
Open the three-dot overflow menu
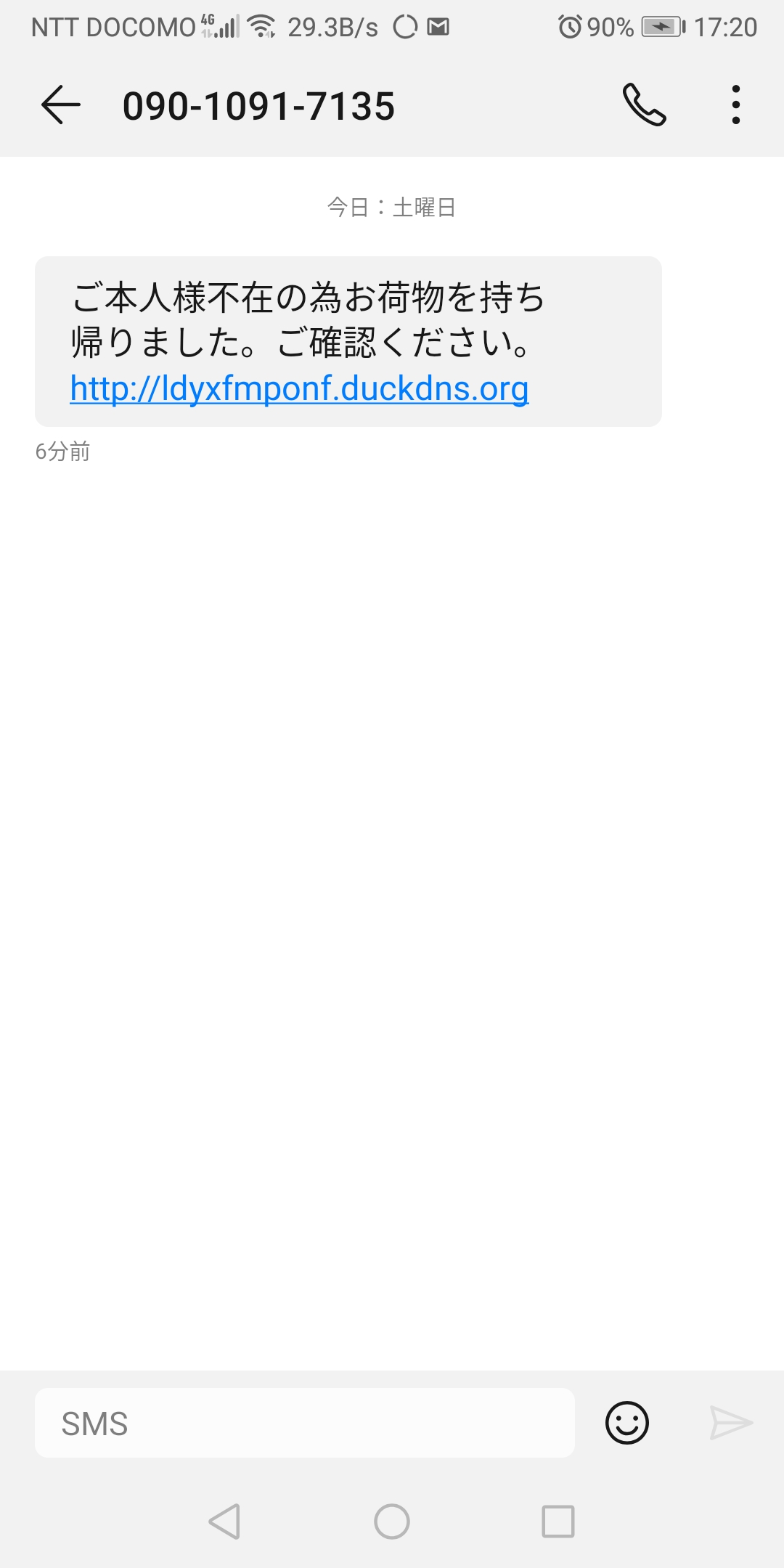736,105
